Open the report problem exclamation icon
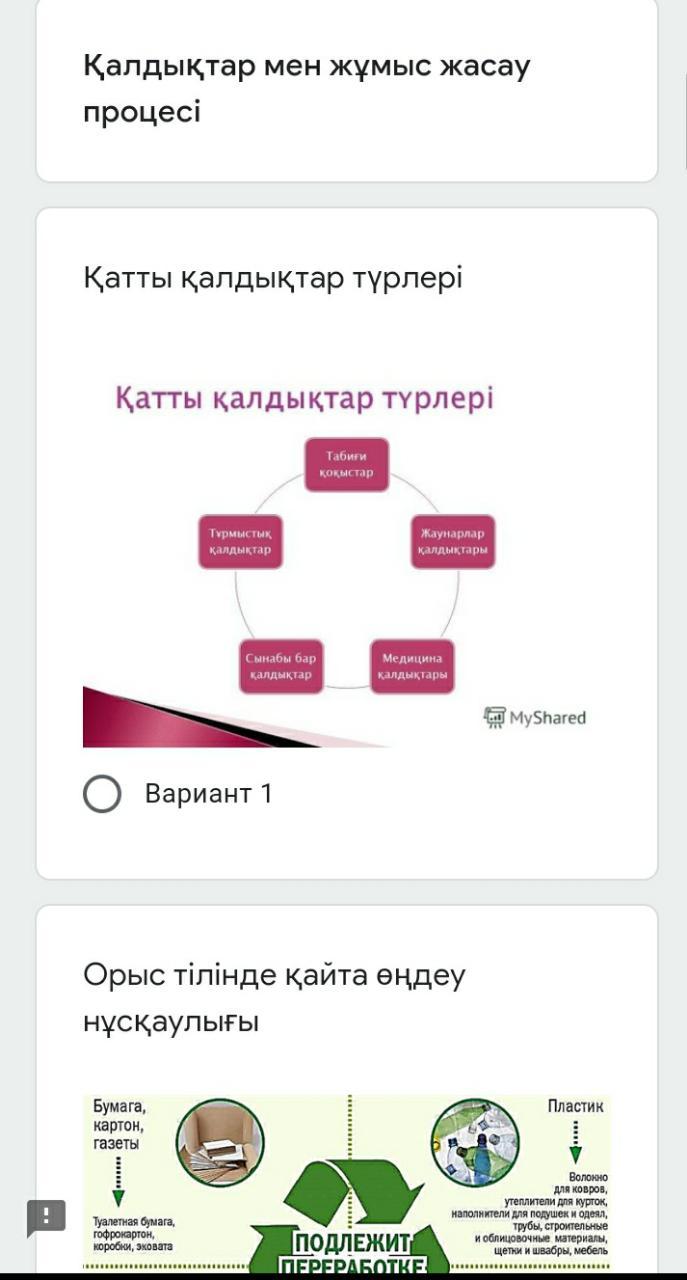Image resolution: width=687 pixels, height=1280 pixels. coord(46,1217)
